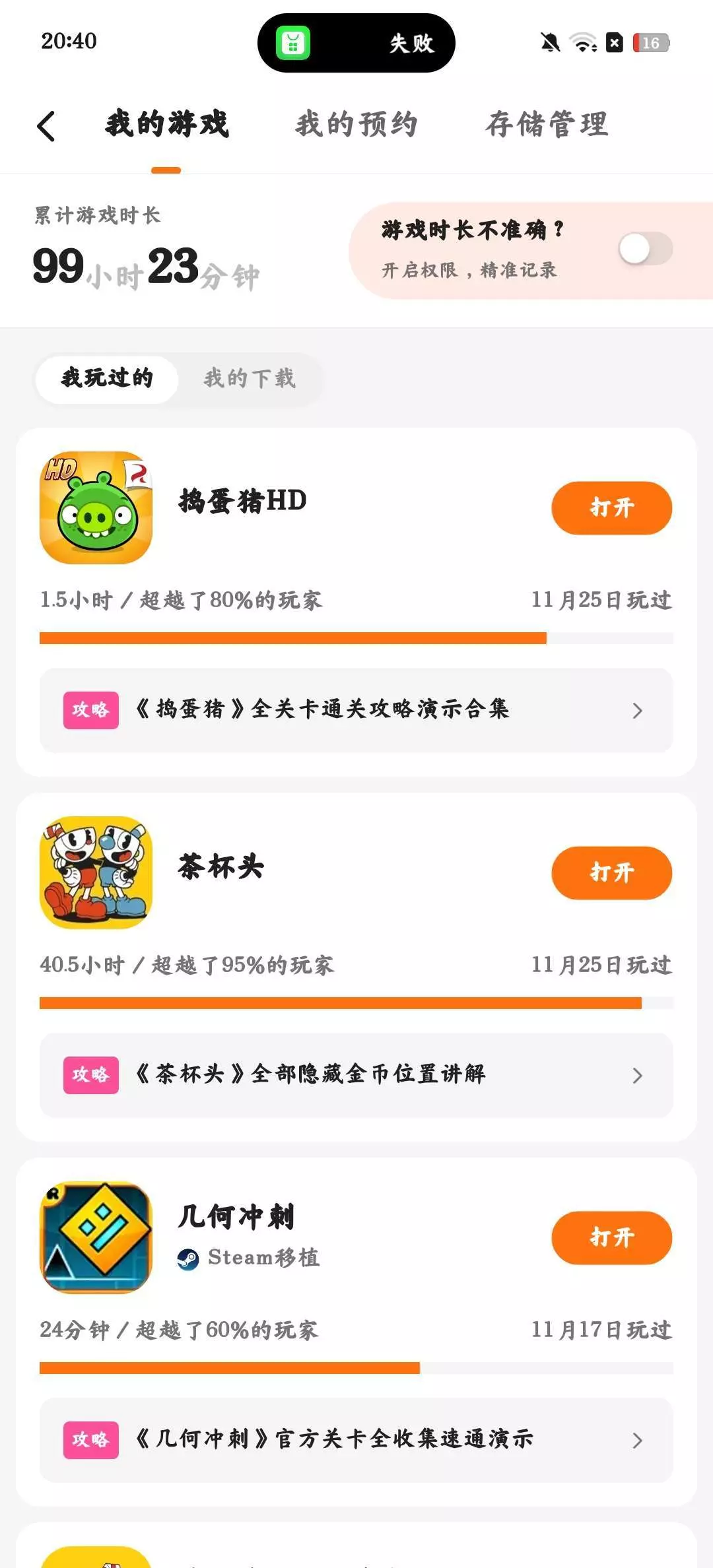Screen dimensions: 713x1568
Task: Select the 我玩过的 segment
Action: coord(107,378)
